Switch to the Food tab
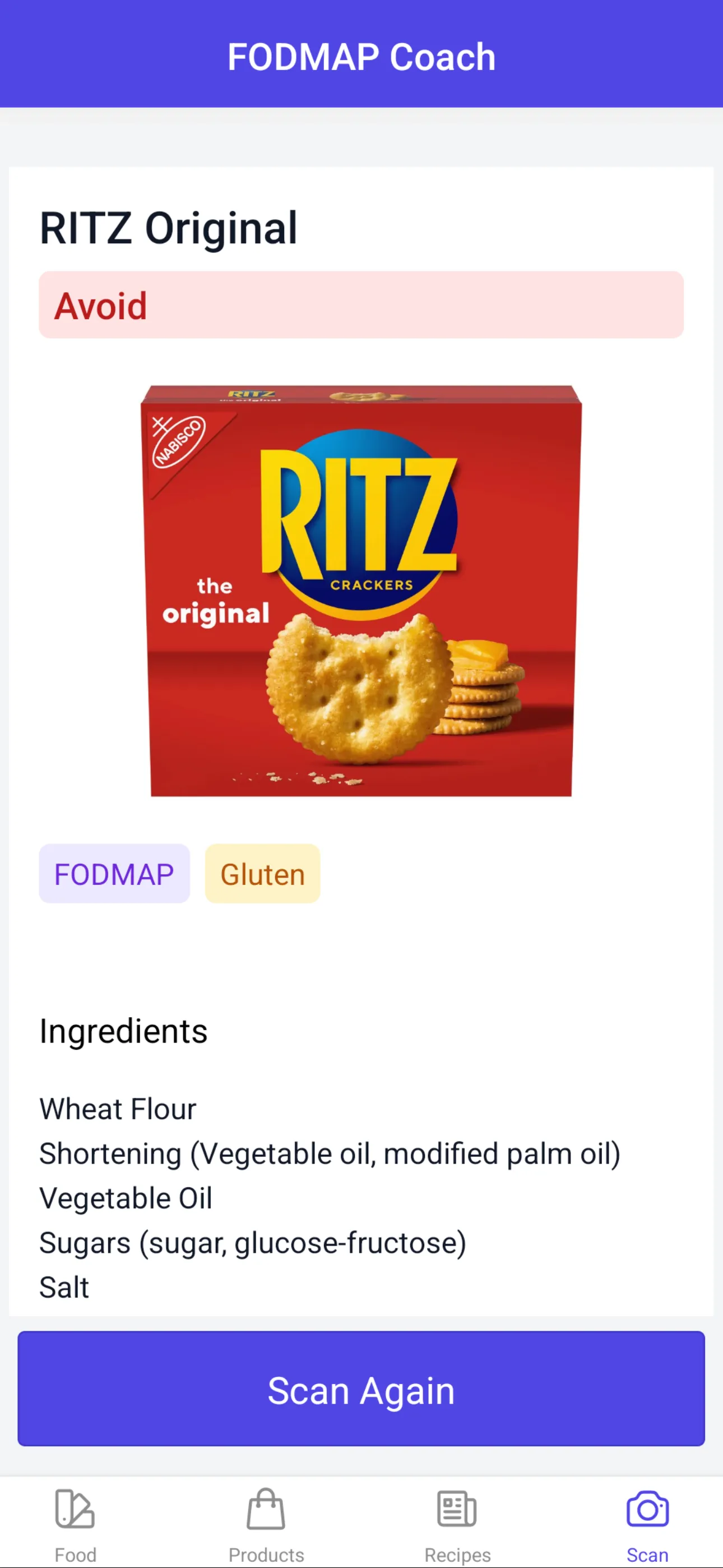Screen dimensions: 723x1568 [x=75, y=1525]
